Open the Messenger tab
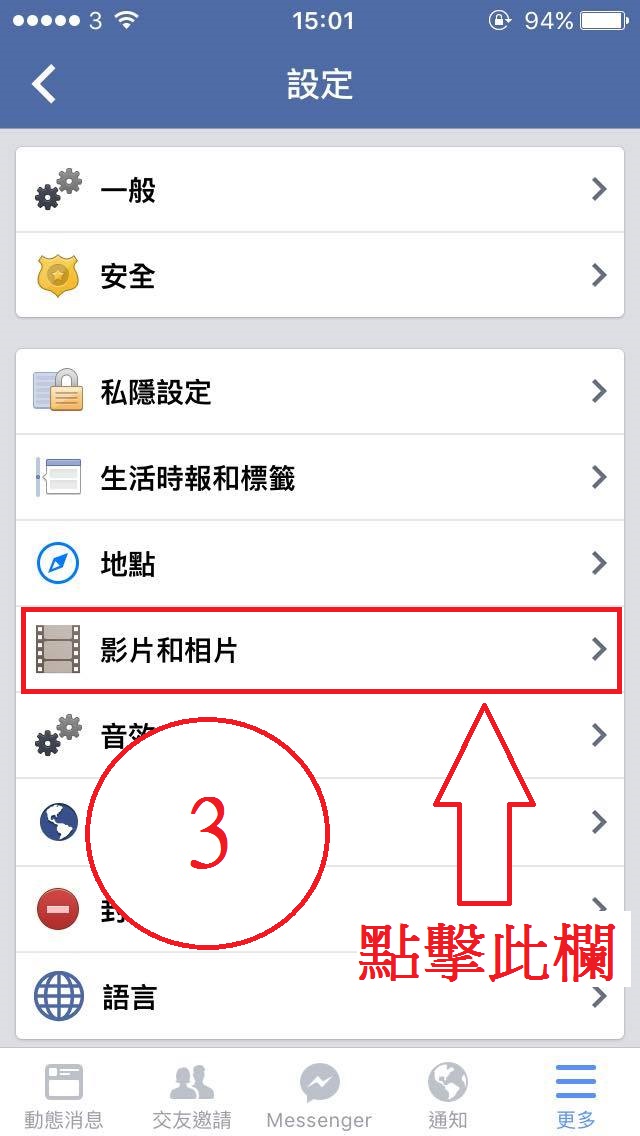 319,1095
